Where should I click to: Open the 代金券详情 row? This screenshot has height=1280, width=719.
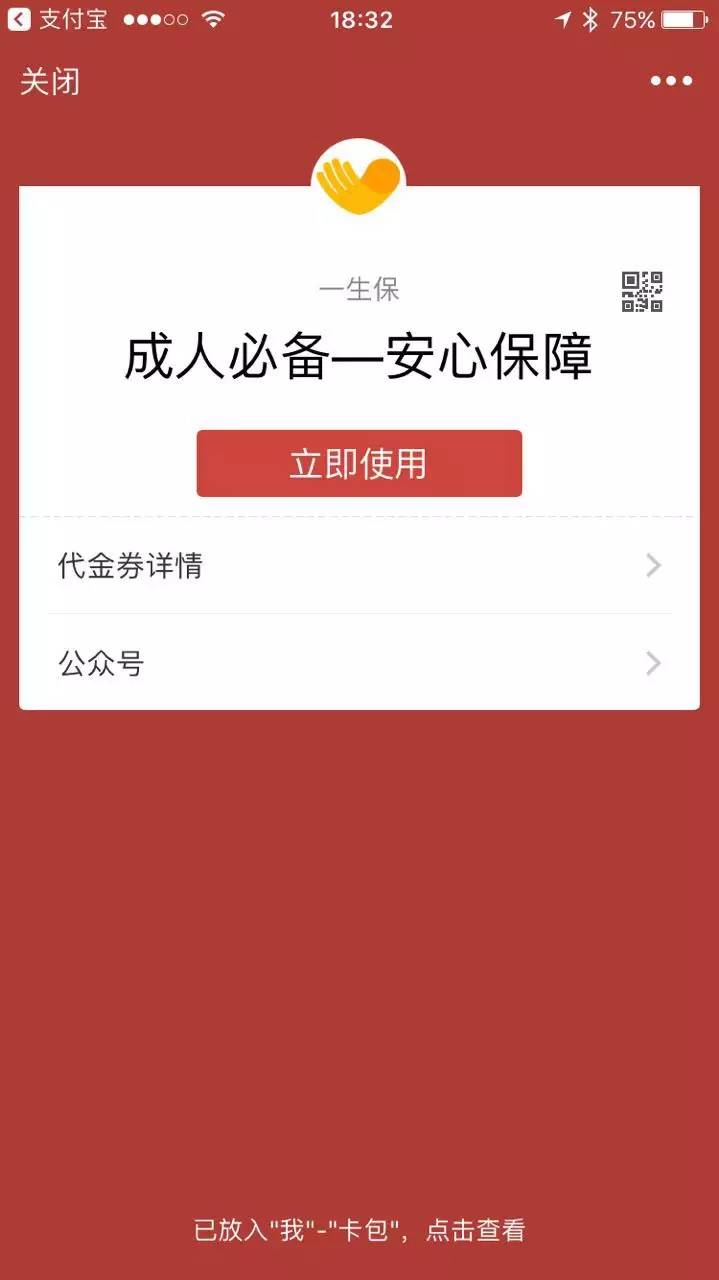[x=359, y=566]
